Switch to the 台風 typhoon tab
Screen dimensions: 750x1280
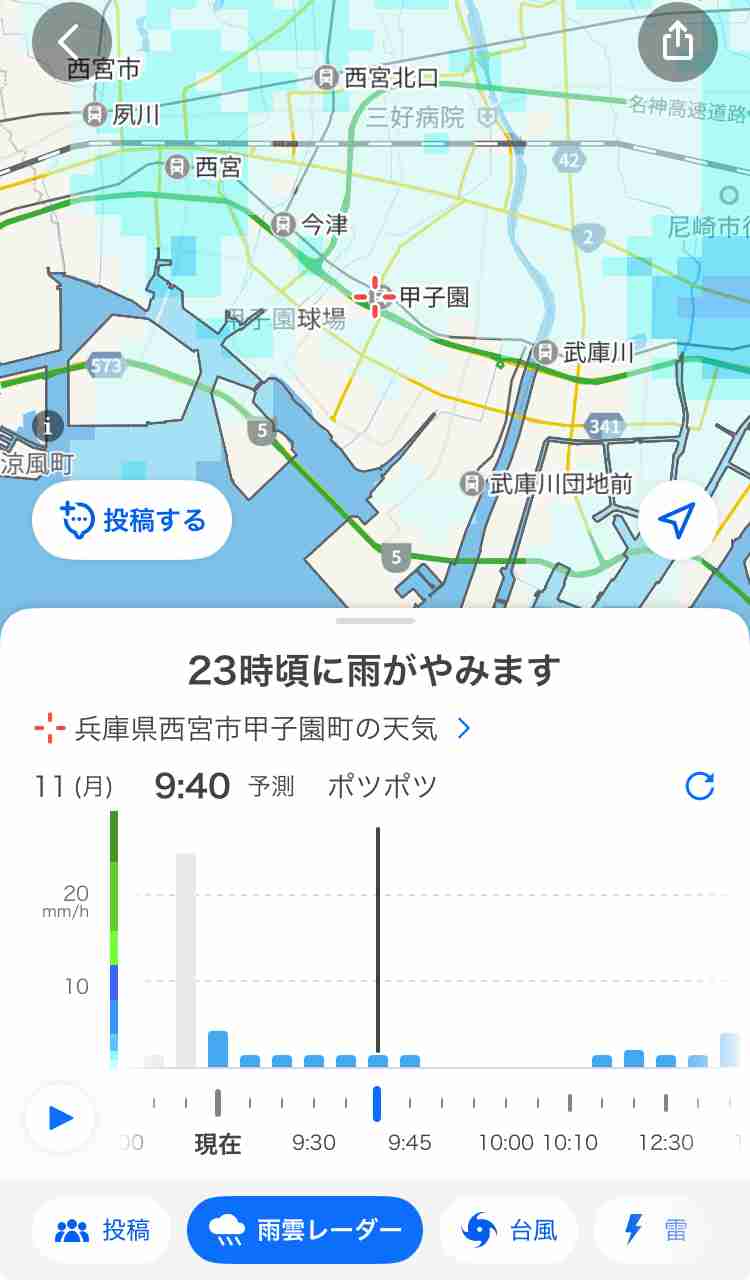tap(510, 1229)
